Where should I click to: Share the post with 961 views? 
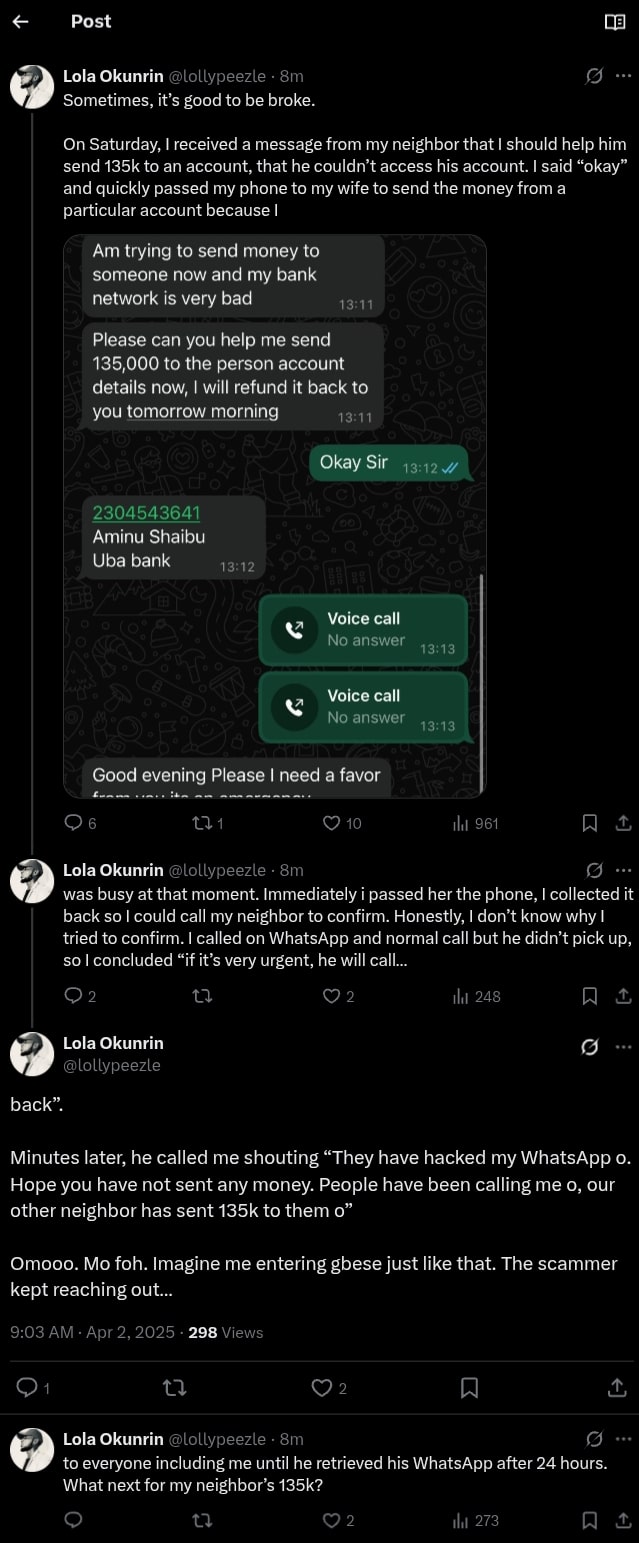click(623, 823)
